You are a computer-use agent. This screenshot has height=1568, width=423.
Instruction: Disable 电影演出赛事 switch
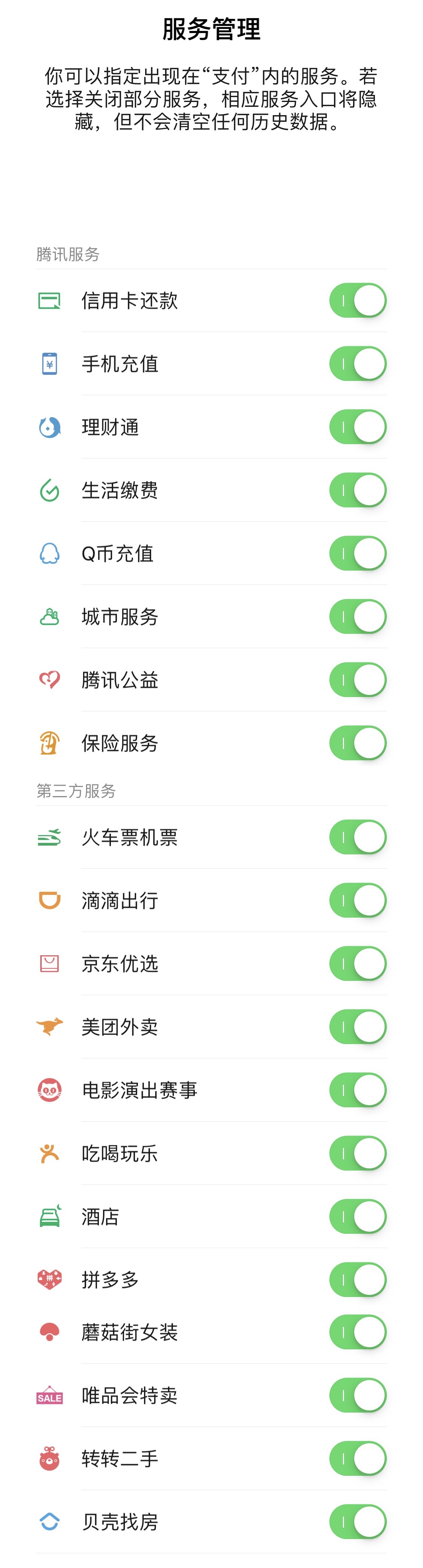(357, 1090)
